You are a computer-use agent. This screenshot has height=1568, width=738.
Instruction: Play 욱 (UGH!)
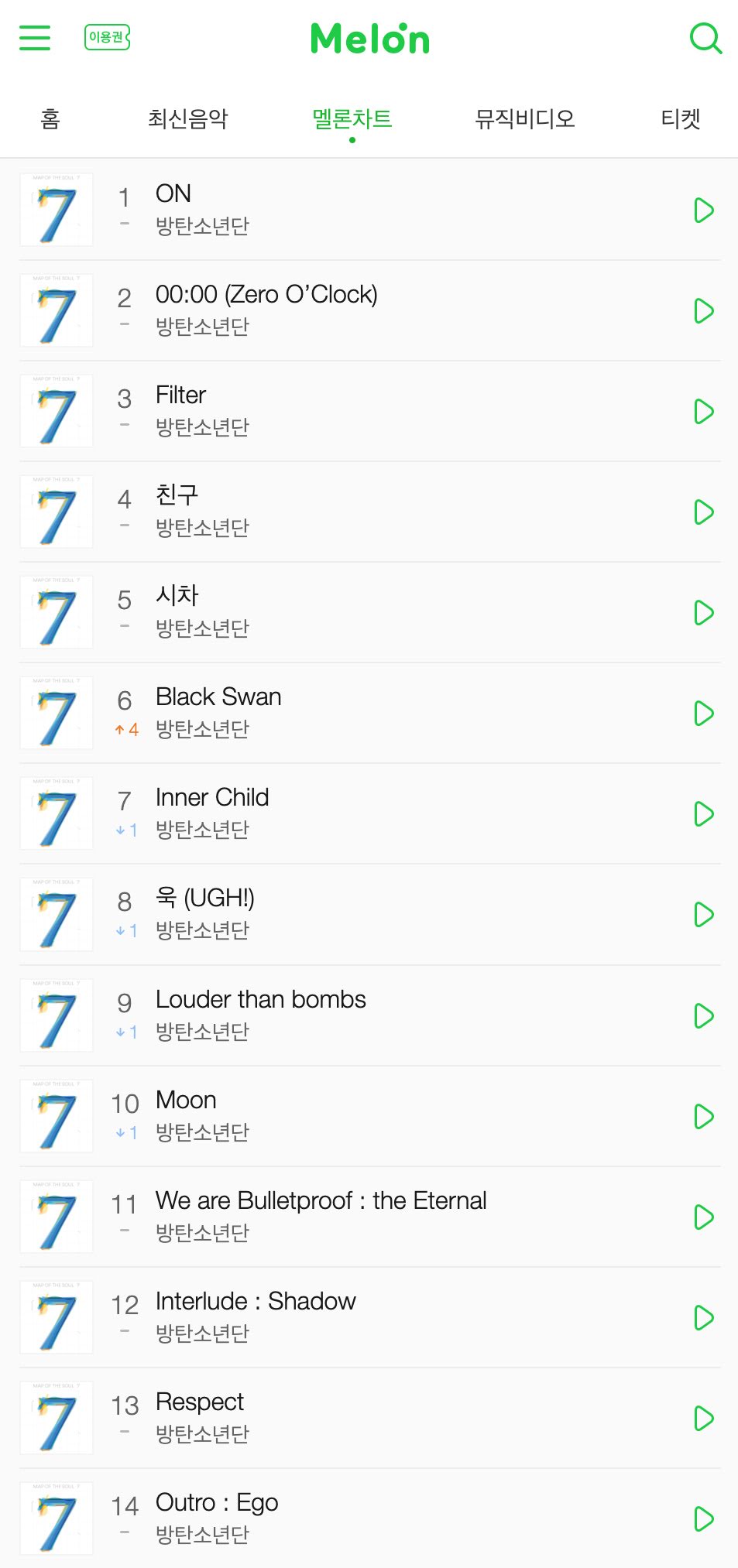703,915
